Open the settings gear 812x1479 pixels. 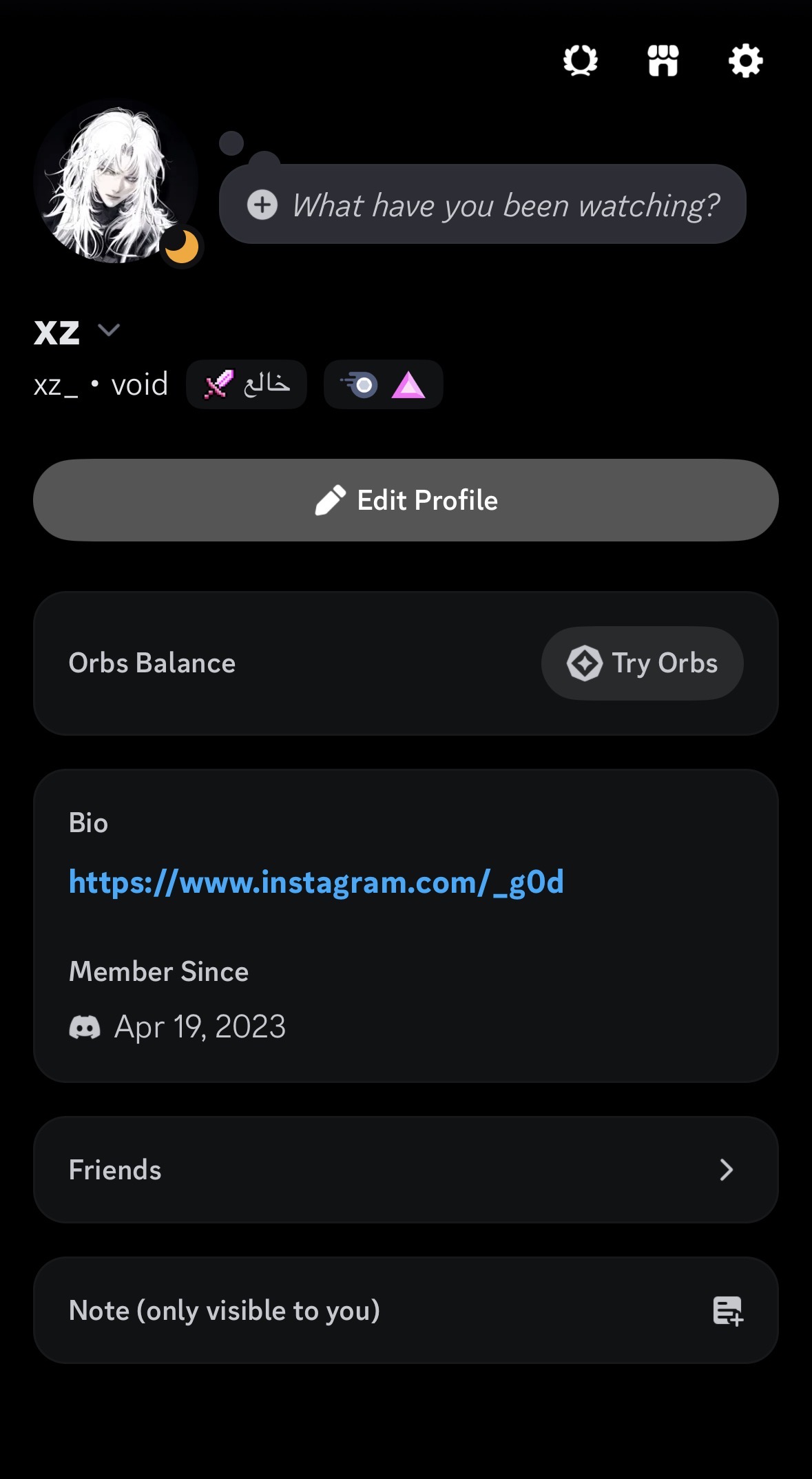pos(745,61)
